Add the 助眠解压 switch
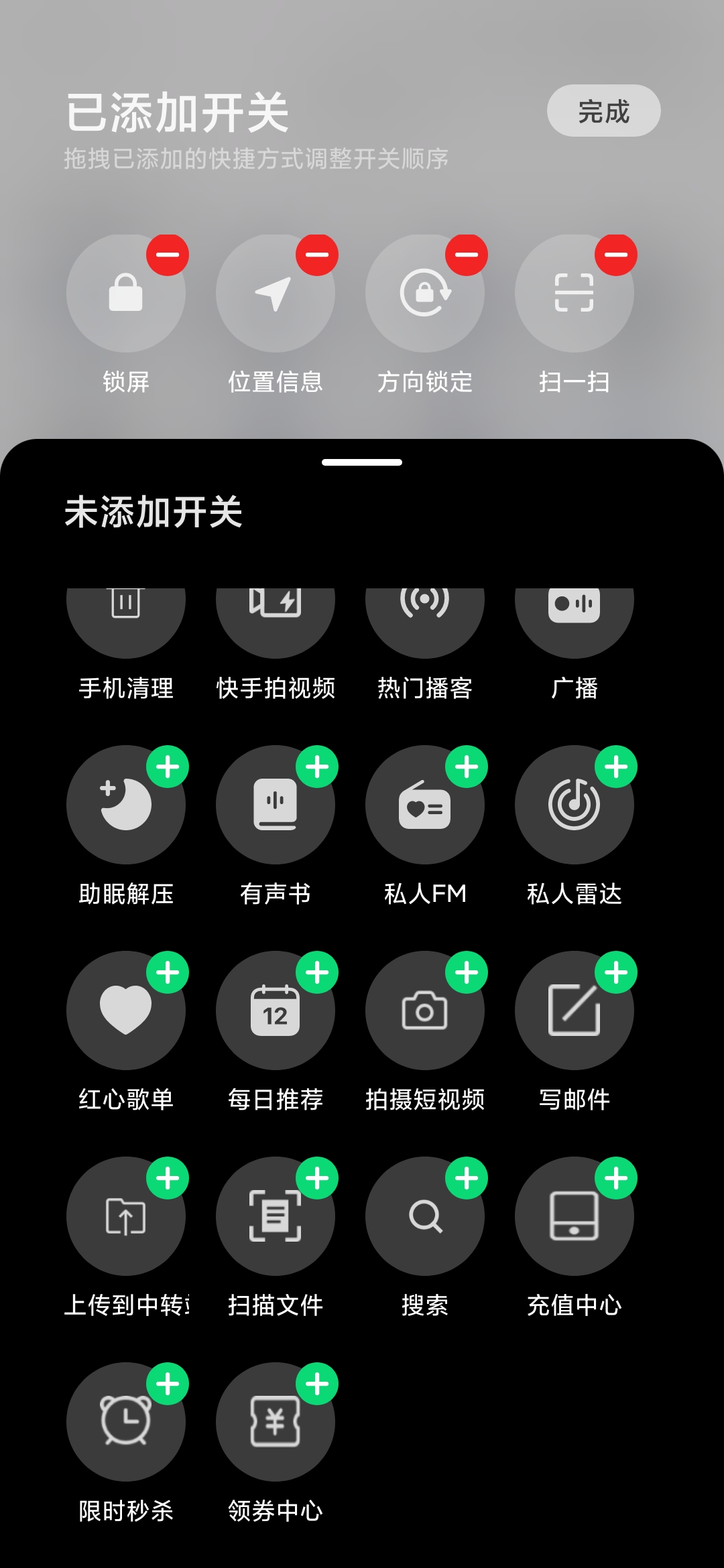Screen dimensions: 724x1568 168,767
